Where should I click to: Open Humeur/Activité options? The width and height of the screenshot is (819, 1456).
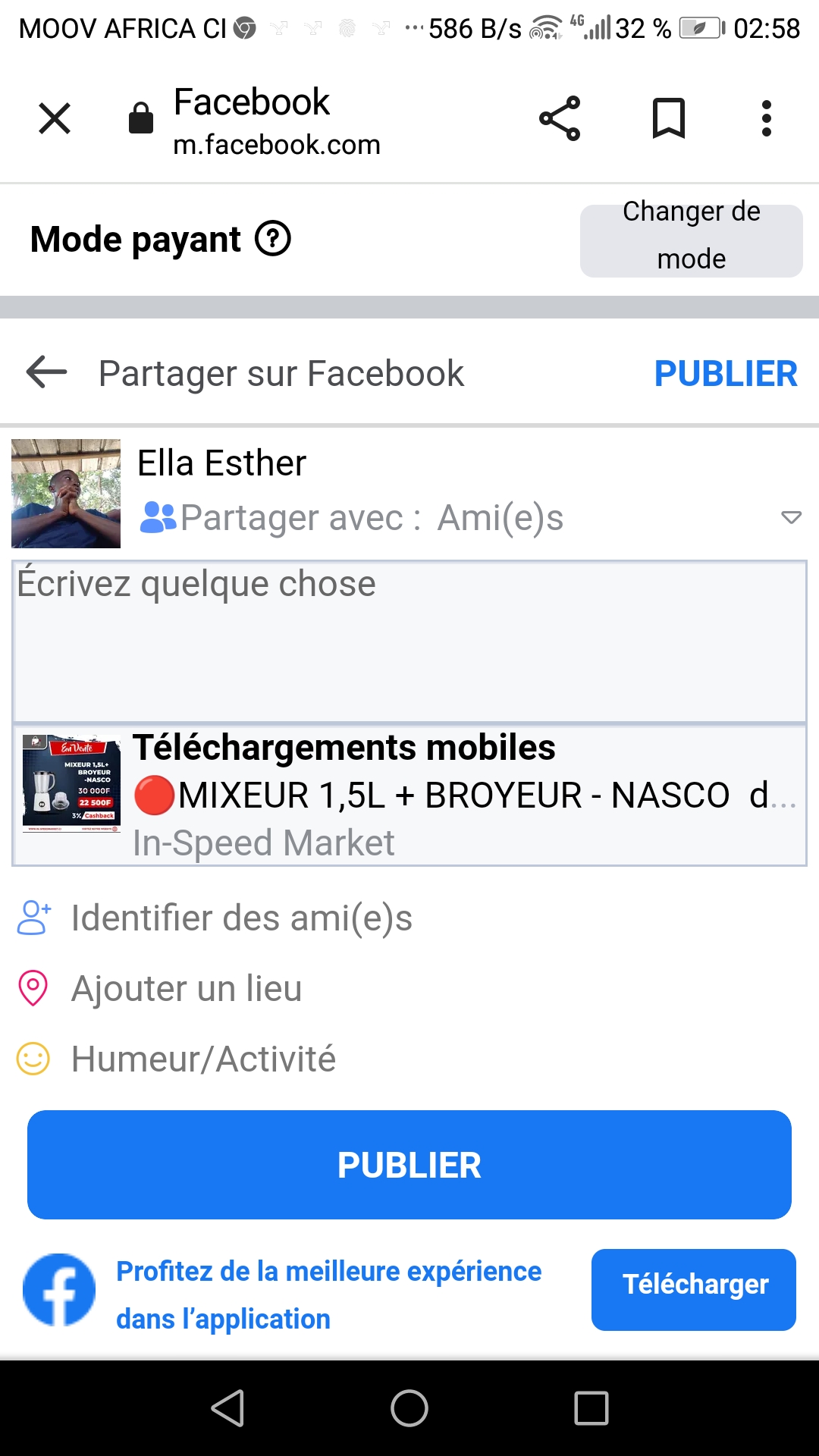(203, 1059)
